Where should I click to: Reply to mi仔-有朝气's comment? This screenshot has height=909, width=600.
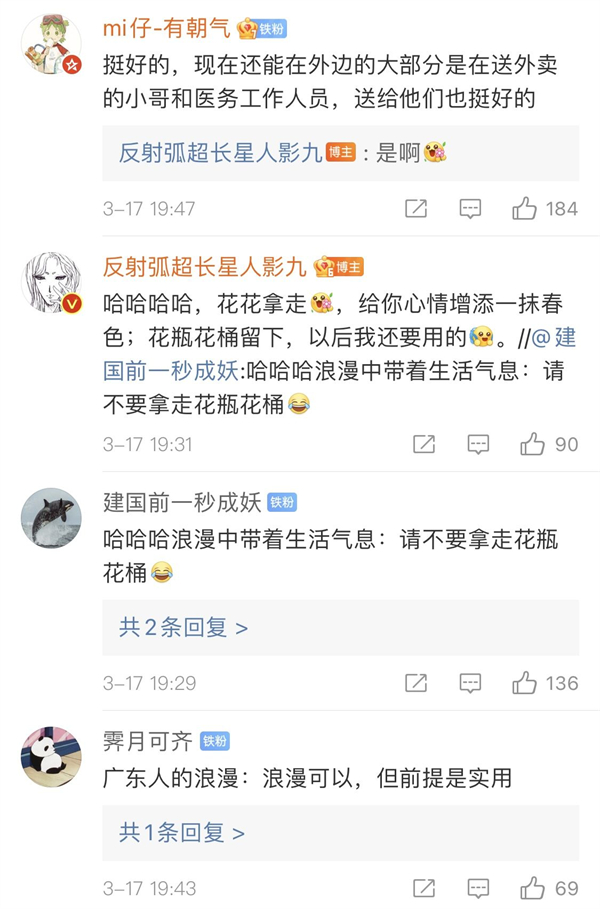pyautogui.click(x=470, y=208)
